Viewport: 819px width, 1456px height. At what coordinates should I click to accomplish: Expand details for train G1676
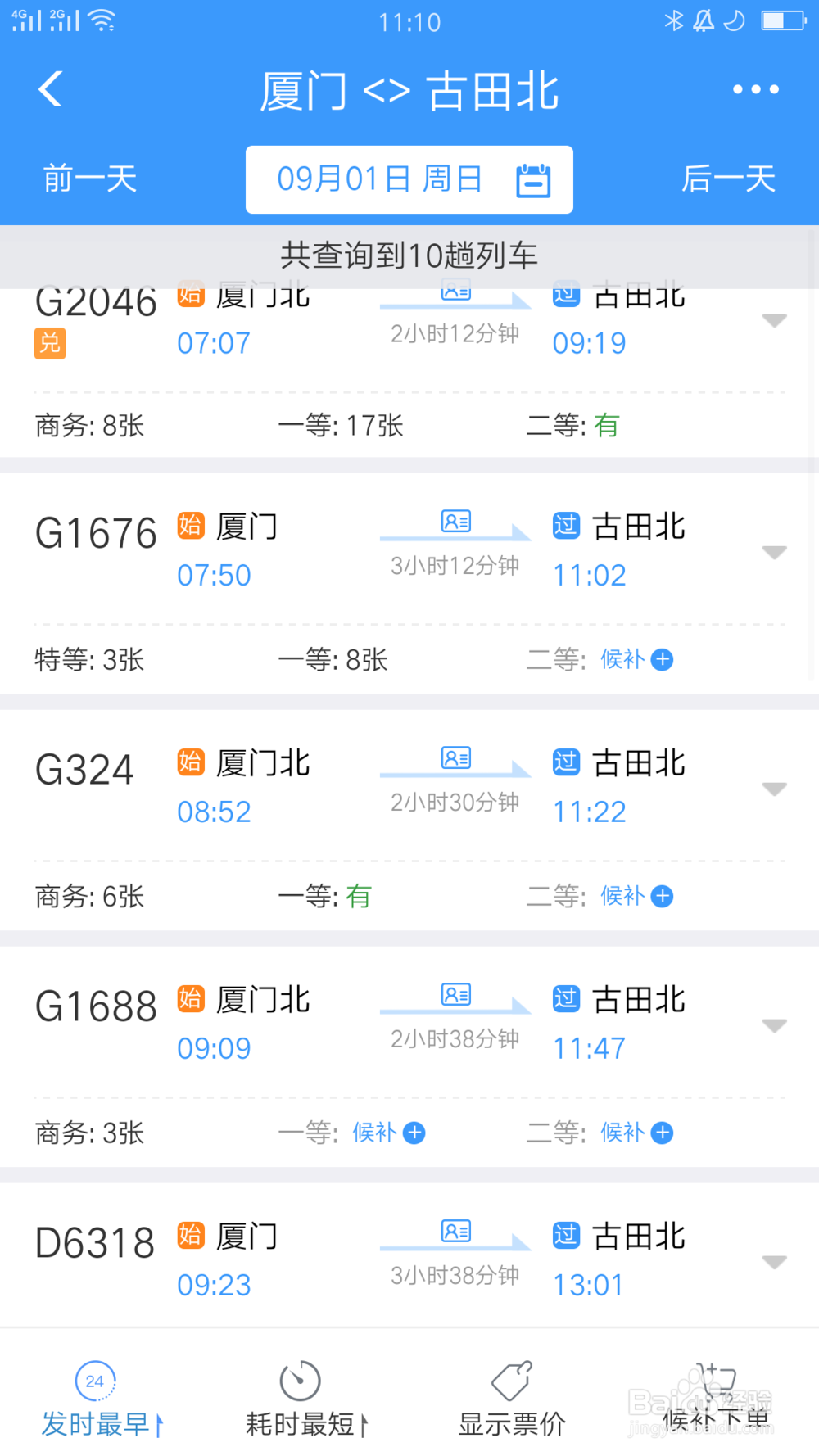pos(774,553)
